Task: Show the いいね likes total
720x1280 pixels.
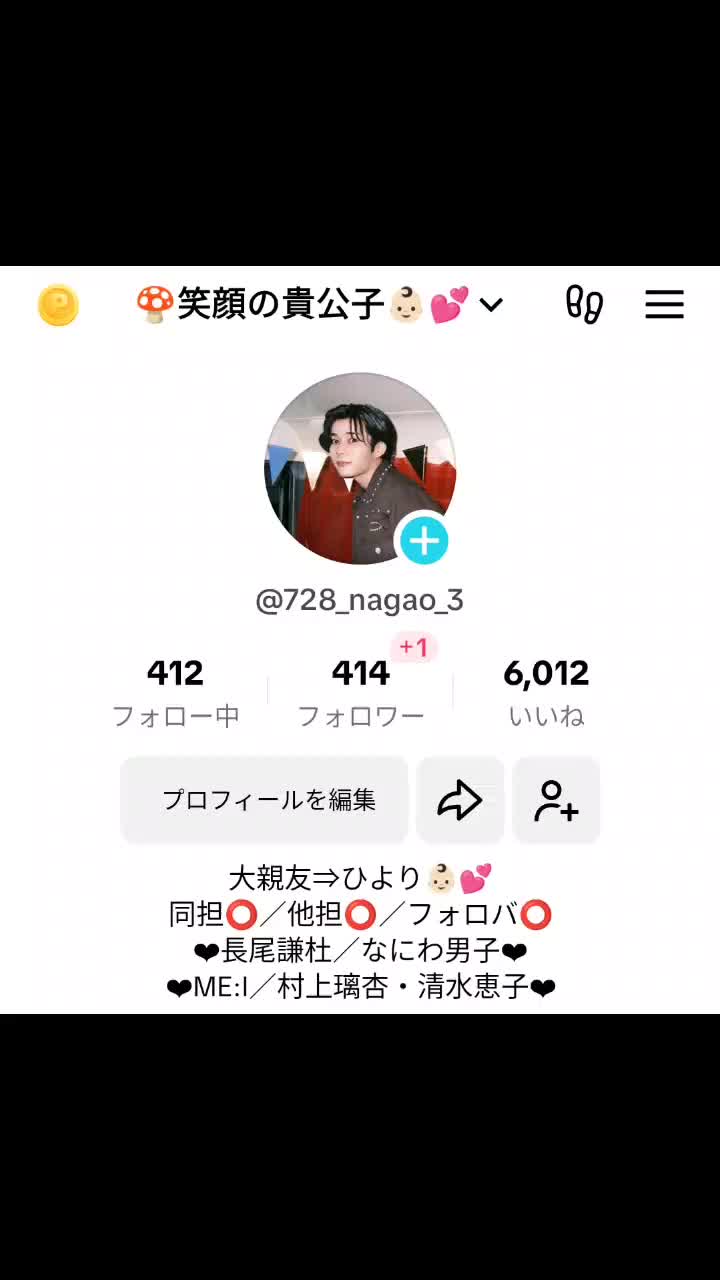Action: (x=546, y=691)
